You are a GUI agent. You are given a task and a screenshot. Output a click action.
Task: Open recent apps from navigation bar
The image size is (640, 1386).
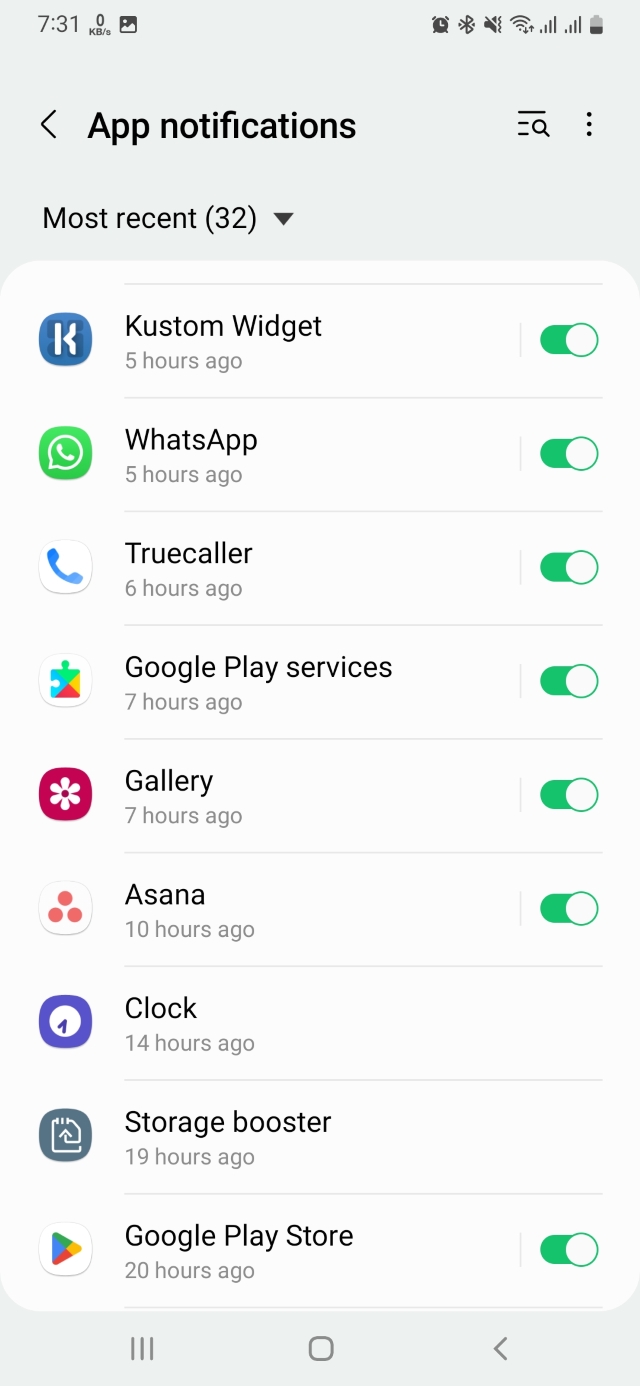click(x=142, y=1349)
